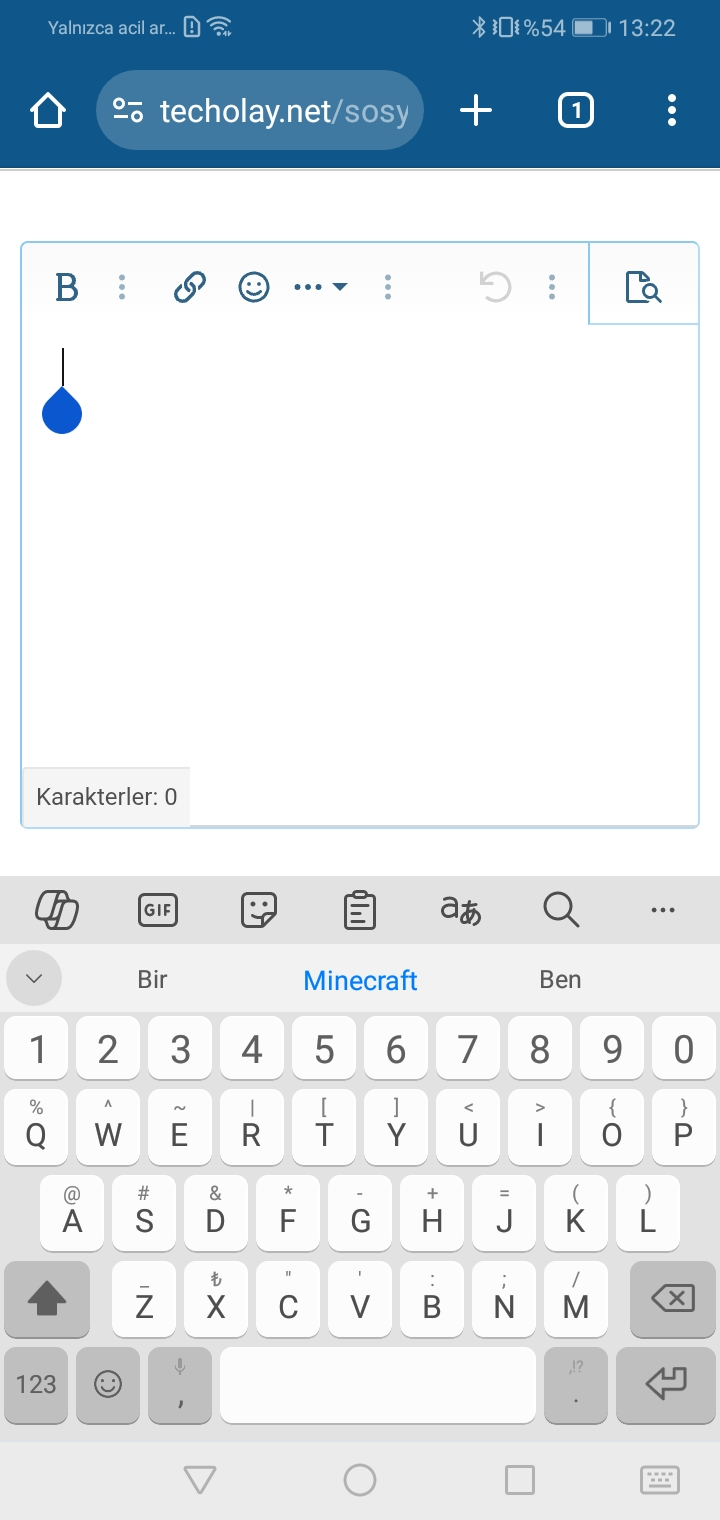
Task: Show open tabs switcher
Action: point(575,110)
